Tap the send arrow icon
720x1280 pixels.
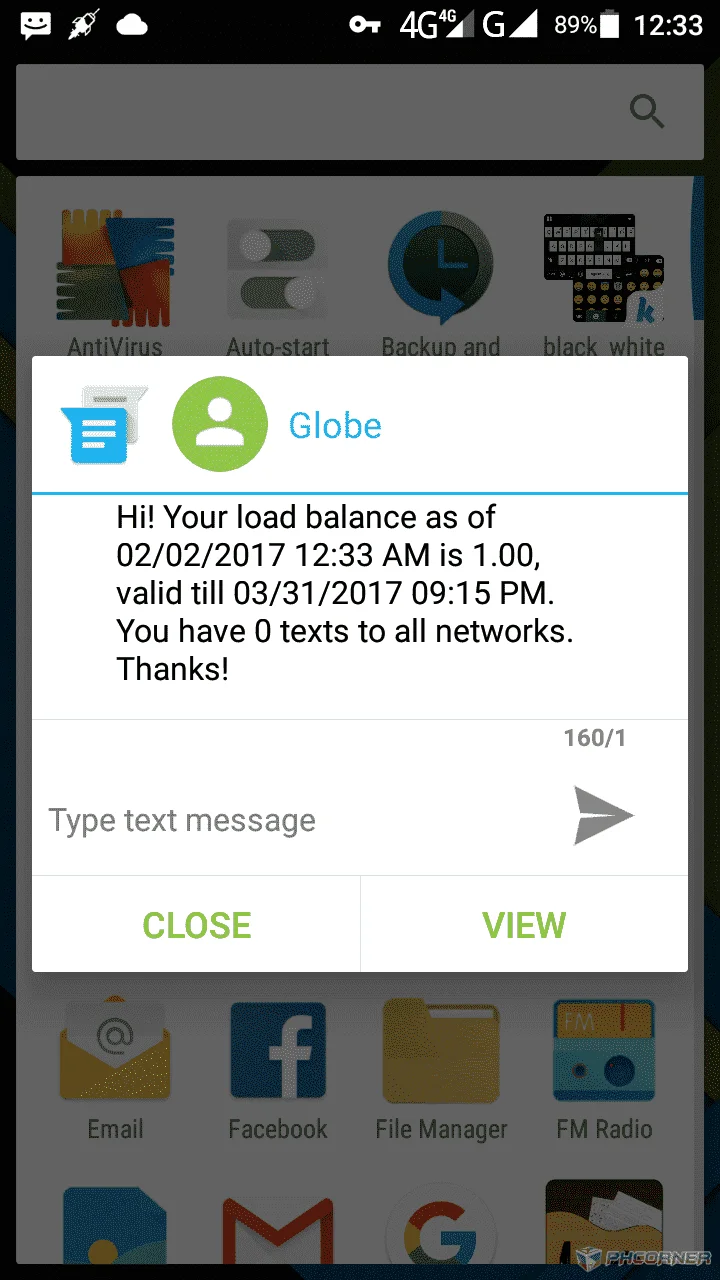click(x=603, y=816)
